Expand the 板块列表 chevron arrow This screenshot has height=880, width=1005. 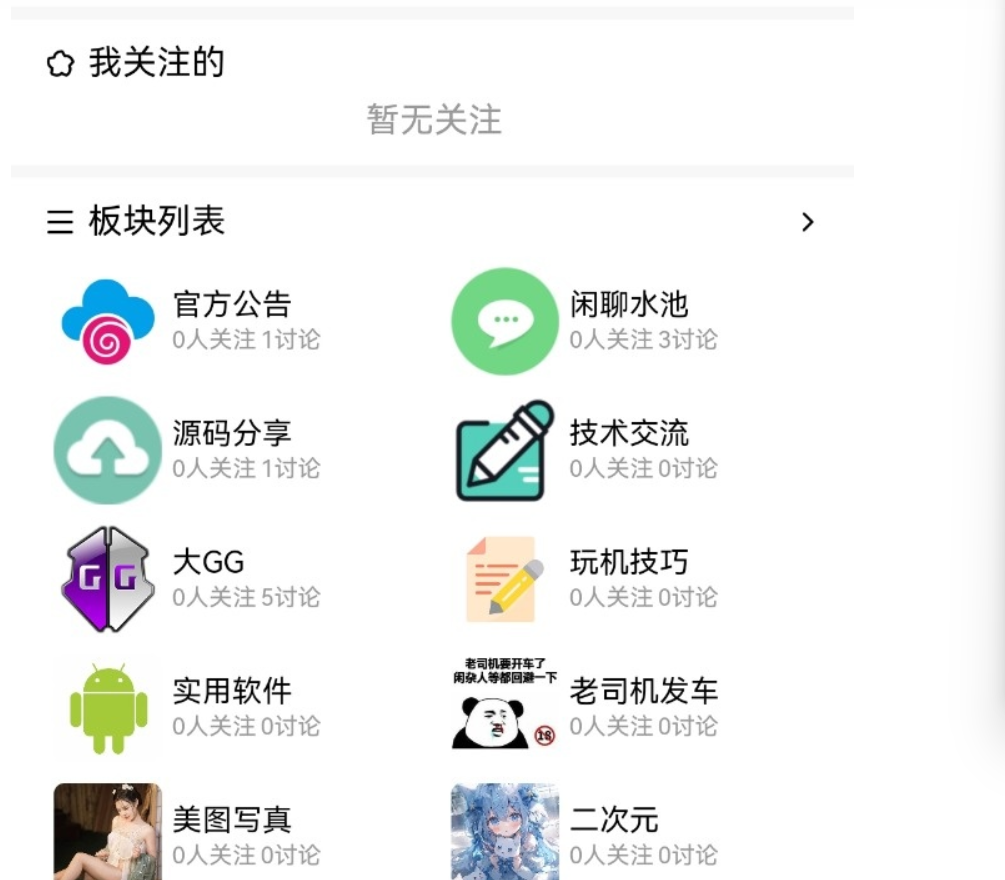tap(808, 222)
